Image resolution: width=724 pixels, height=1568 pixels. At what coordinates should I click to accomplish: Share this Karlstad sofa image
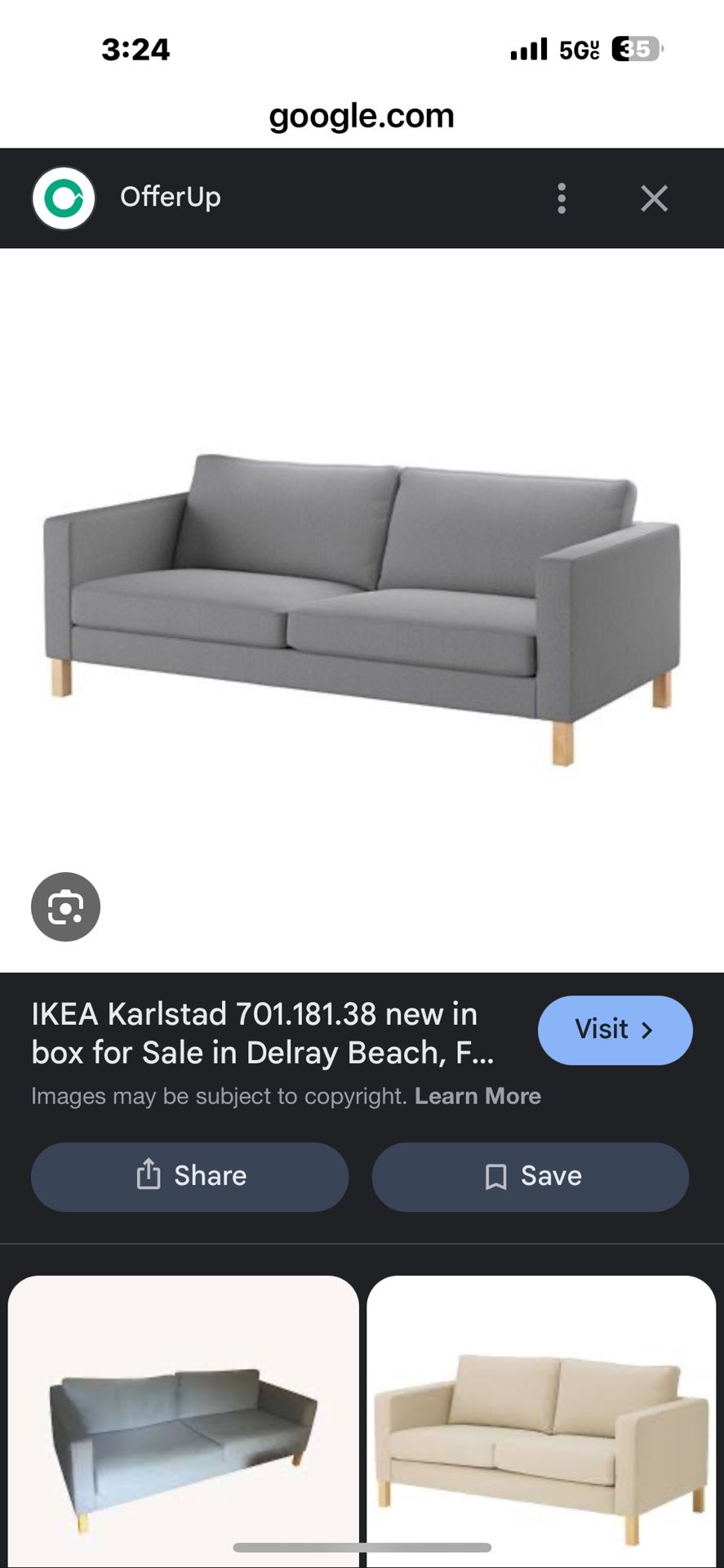[x=189, y=1176]
